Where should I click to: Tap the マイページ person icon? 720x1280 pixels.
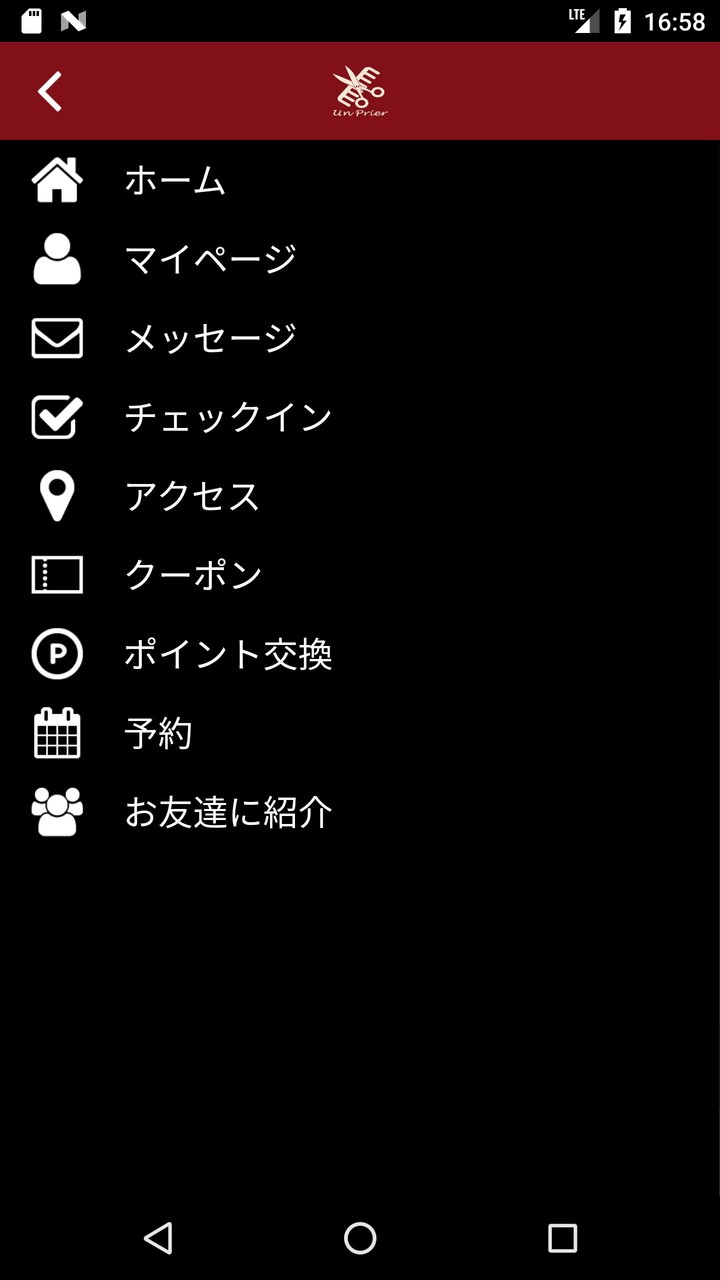[57, 259]
